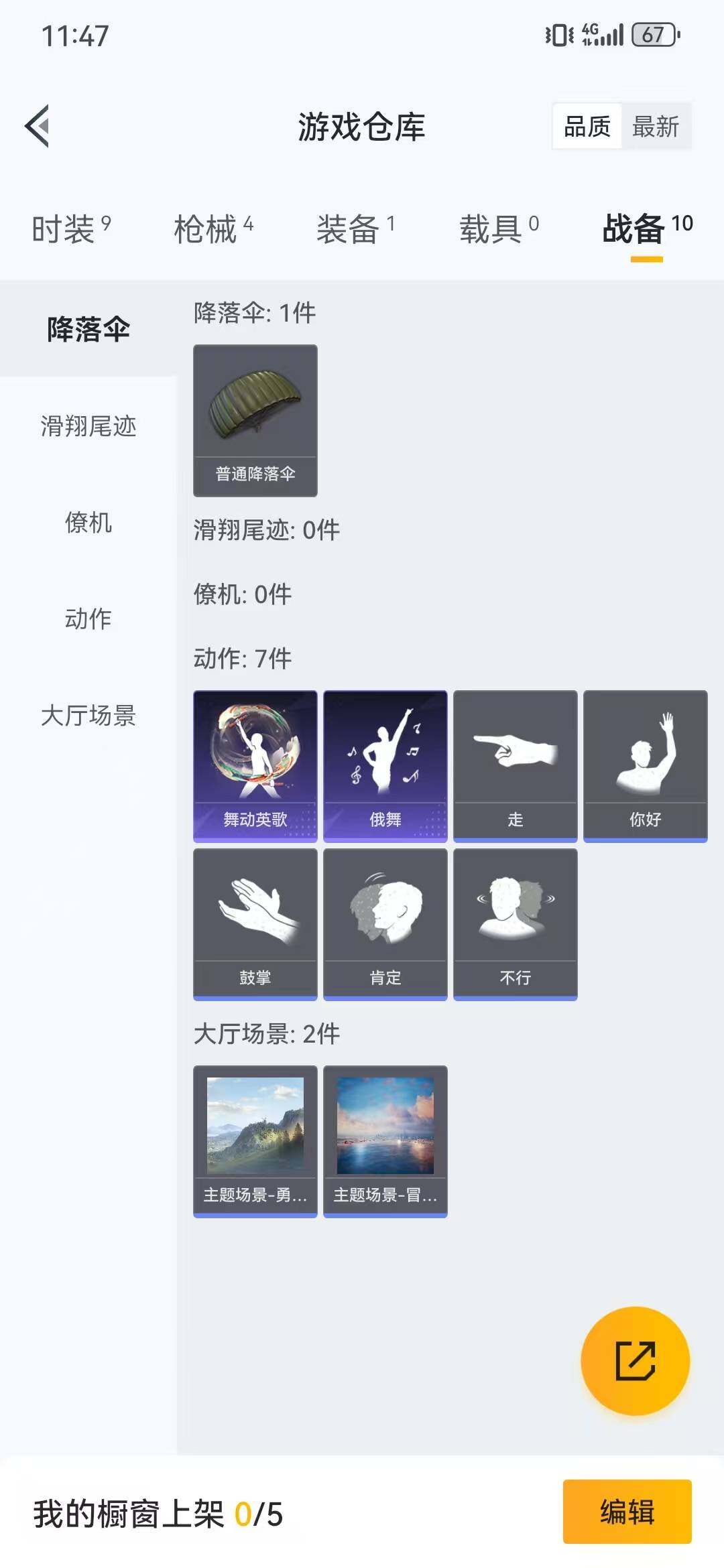Switch sorting to 最新
724x1568 pixels.
point(655,126)
